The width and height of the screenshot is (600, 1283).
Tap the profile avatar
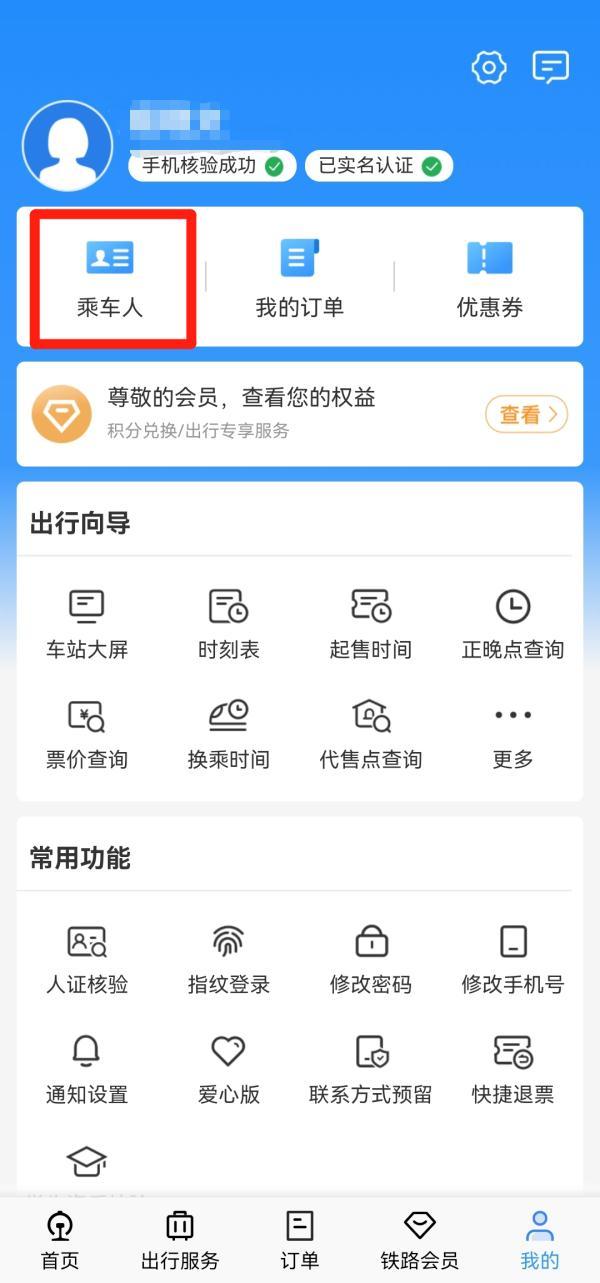67,146
